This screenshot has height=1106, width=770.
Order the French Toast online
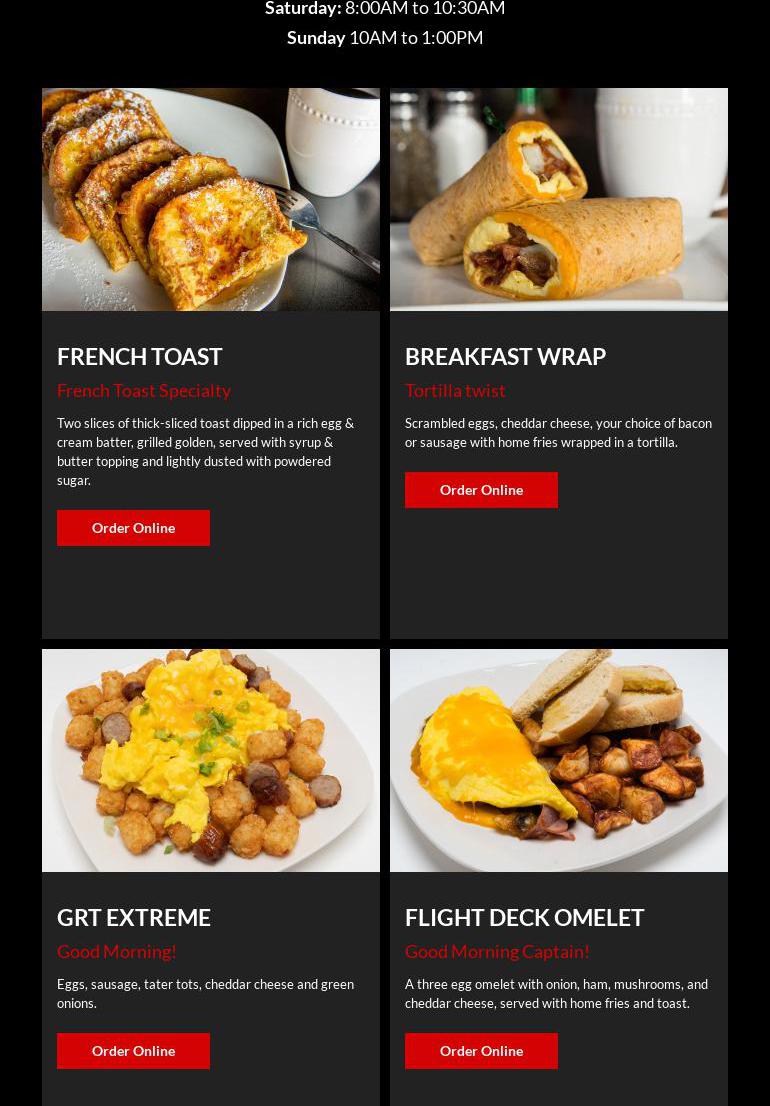click(x=133, y=528)
